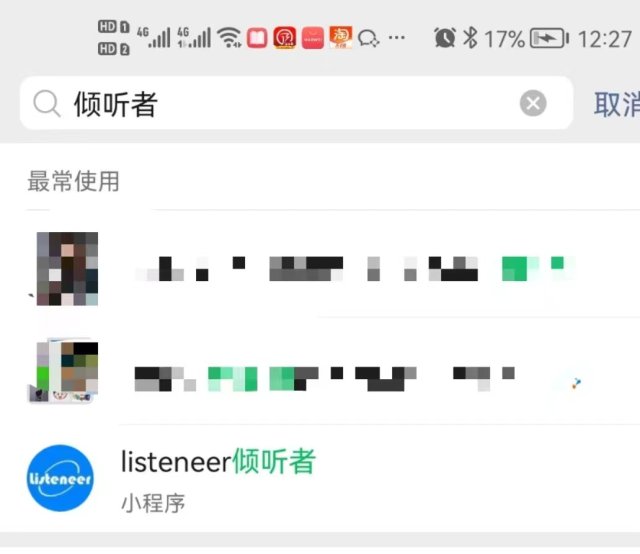The width and height of the screenshot is (640, 554).
Task: Clear the search text with the X icon
Action: click(x=533, y=103)
